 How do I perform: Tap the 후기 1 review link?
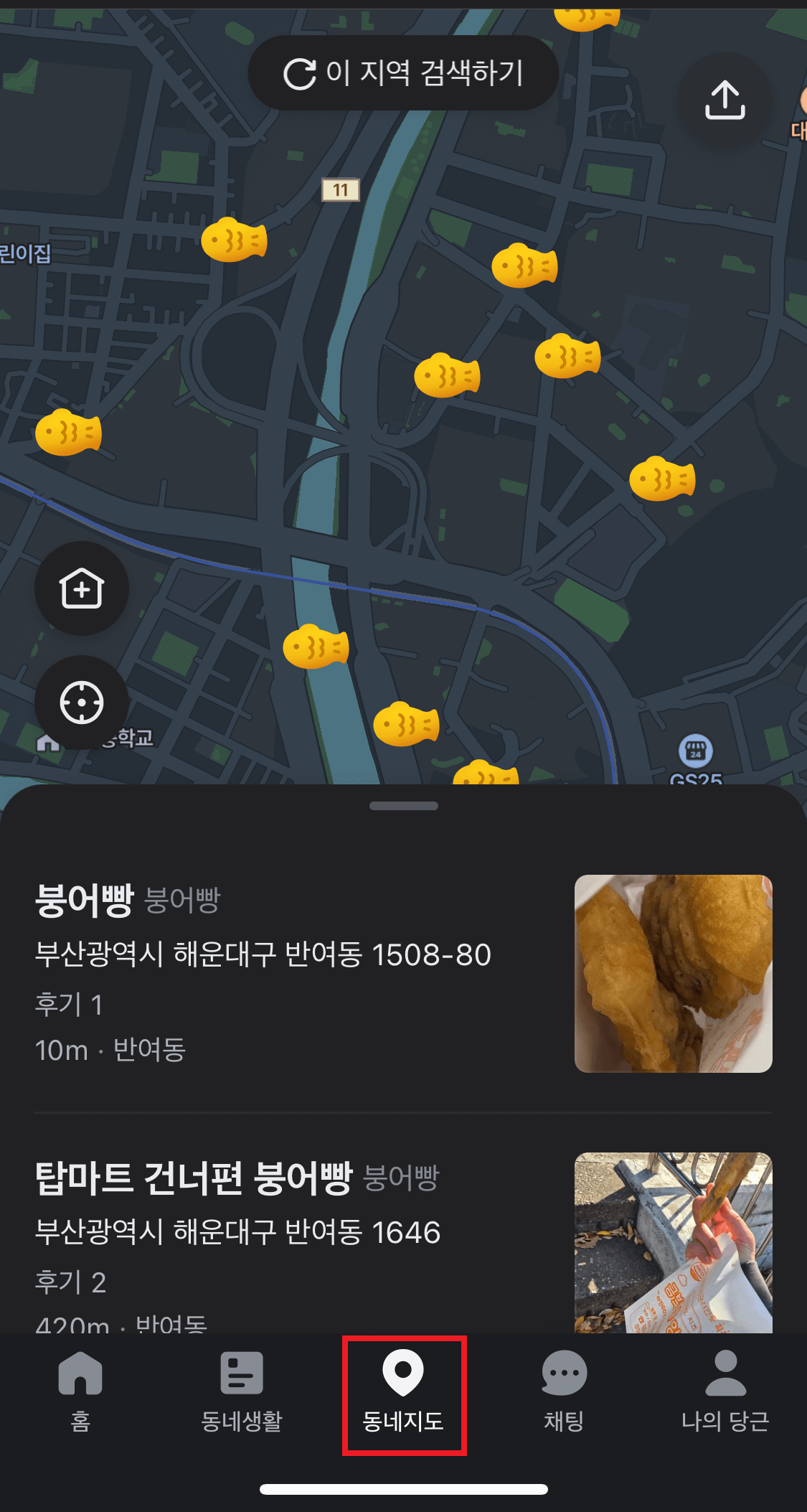point(70,1003)
